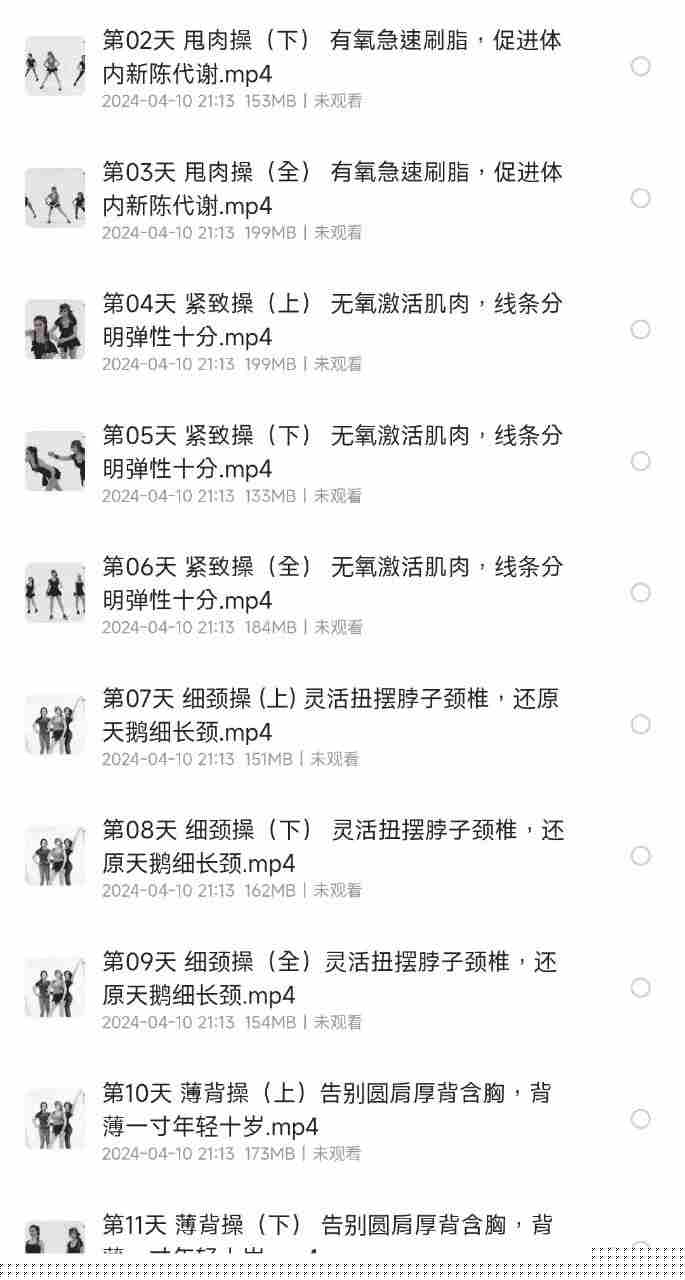Open the 第04天 紧致操（上）video
The height and width of the screenshot is (1280, 685).
332,320
